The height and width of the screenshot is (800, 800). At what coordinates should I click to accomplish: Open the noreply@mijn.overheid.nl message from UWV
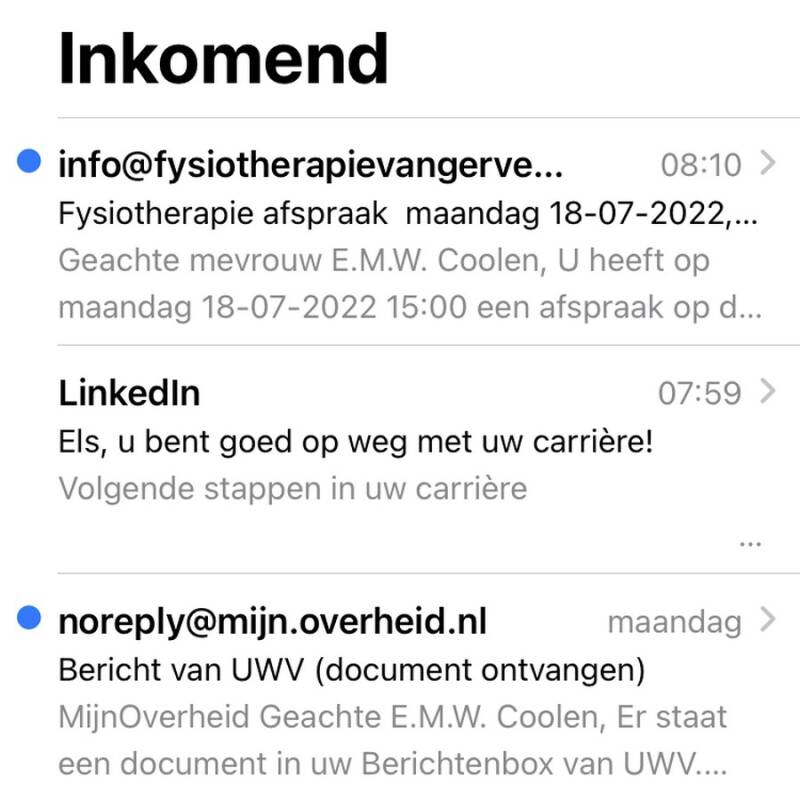tap(400, 690)
